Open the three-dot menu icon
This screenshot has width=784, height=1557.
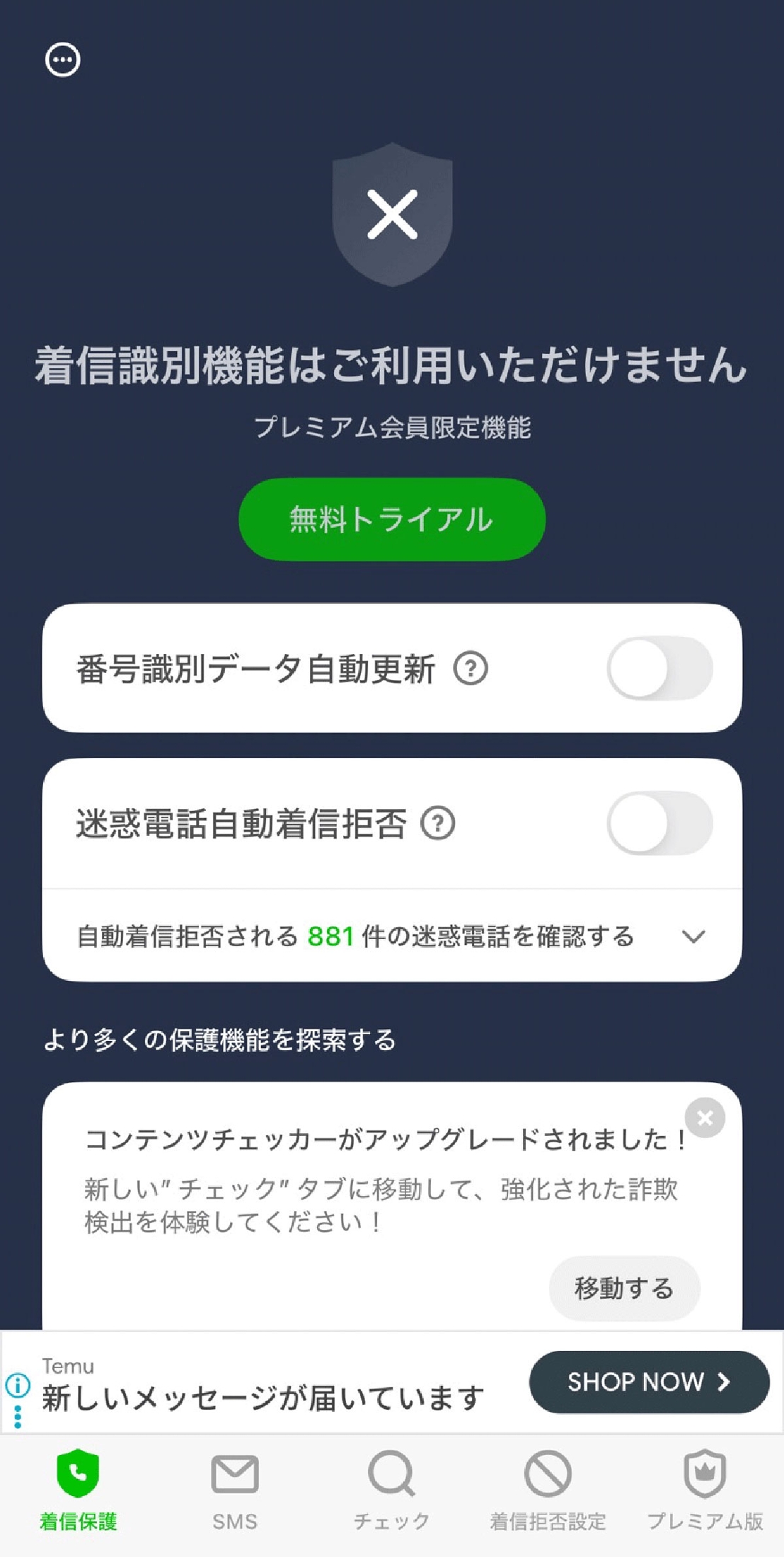[x=63, y=60]
